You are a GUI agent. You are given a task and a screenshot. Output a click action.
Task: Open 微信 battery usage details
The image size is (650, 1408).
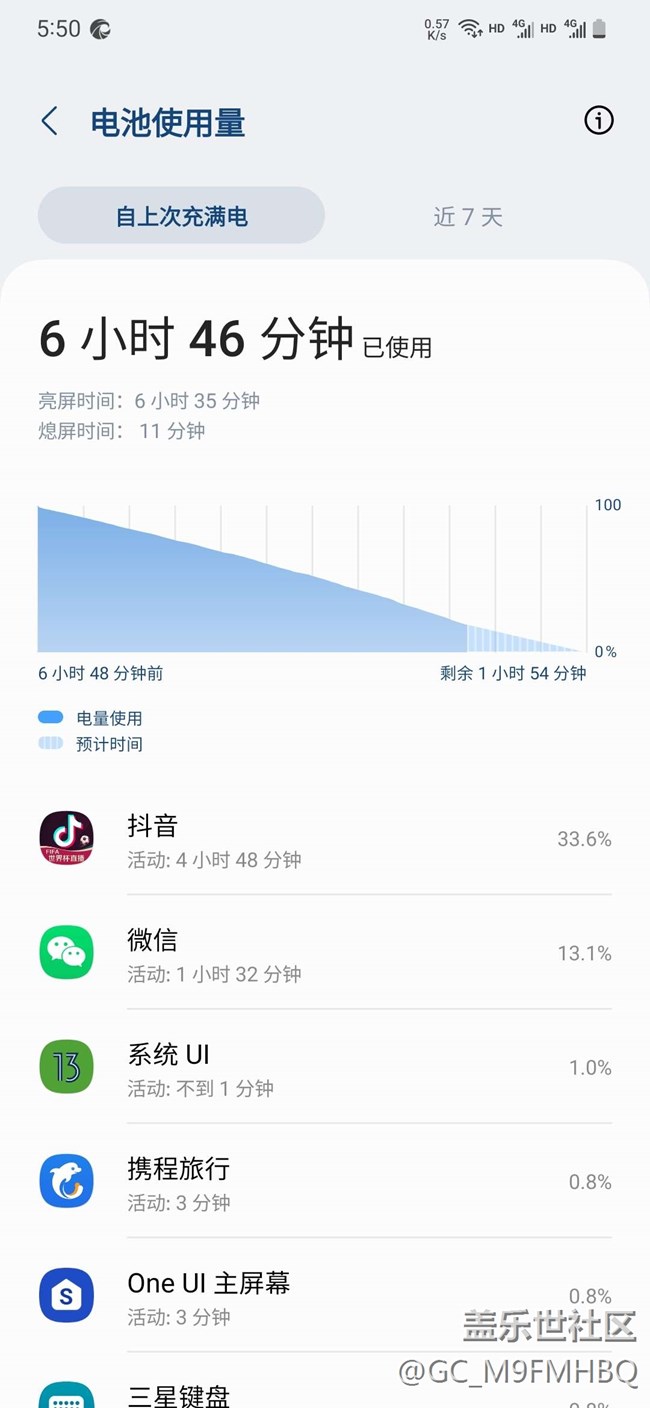(x=325, y=952)
